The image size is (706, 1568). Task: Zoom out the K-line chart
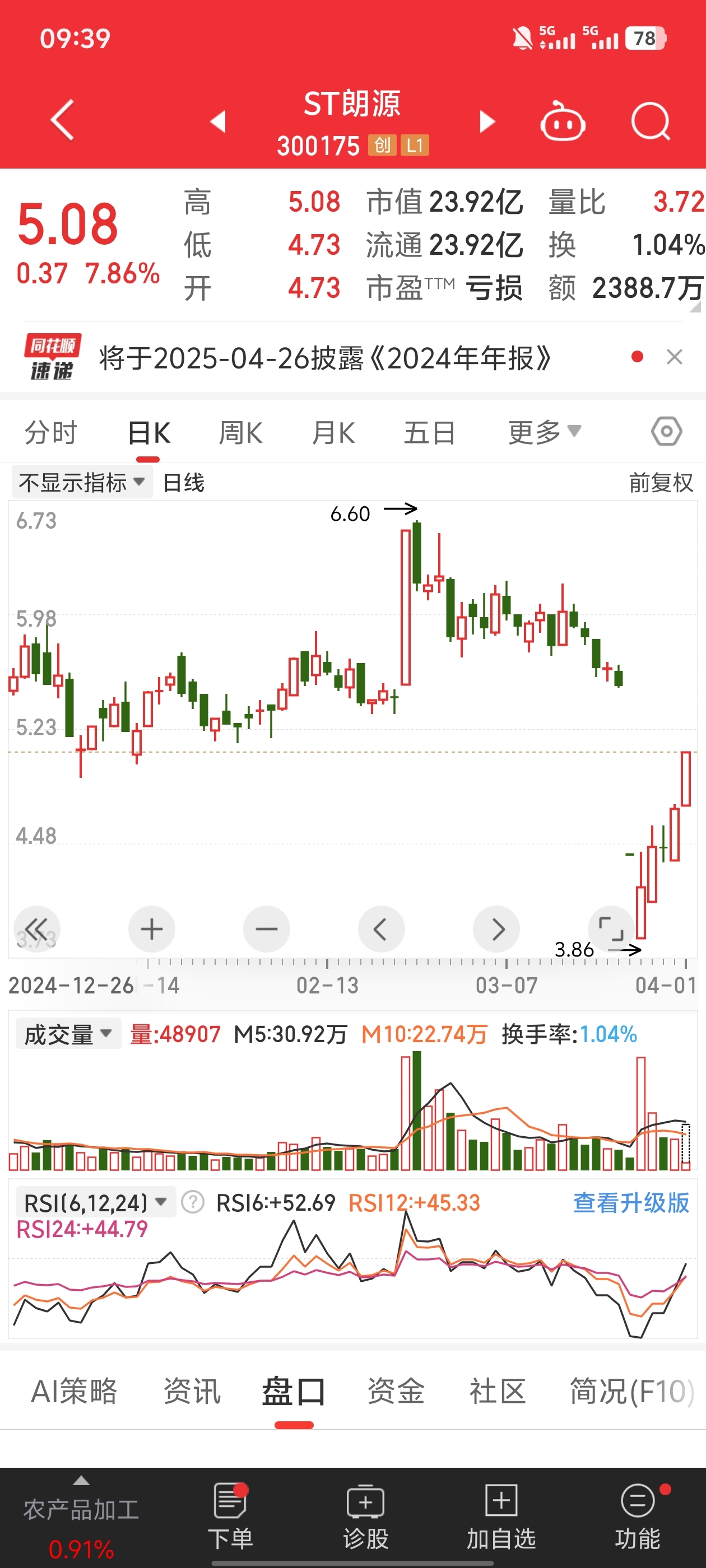pos(266,929)
